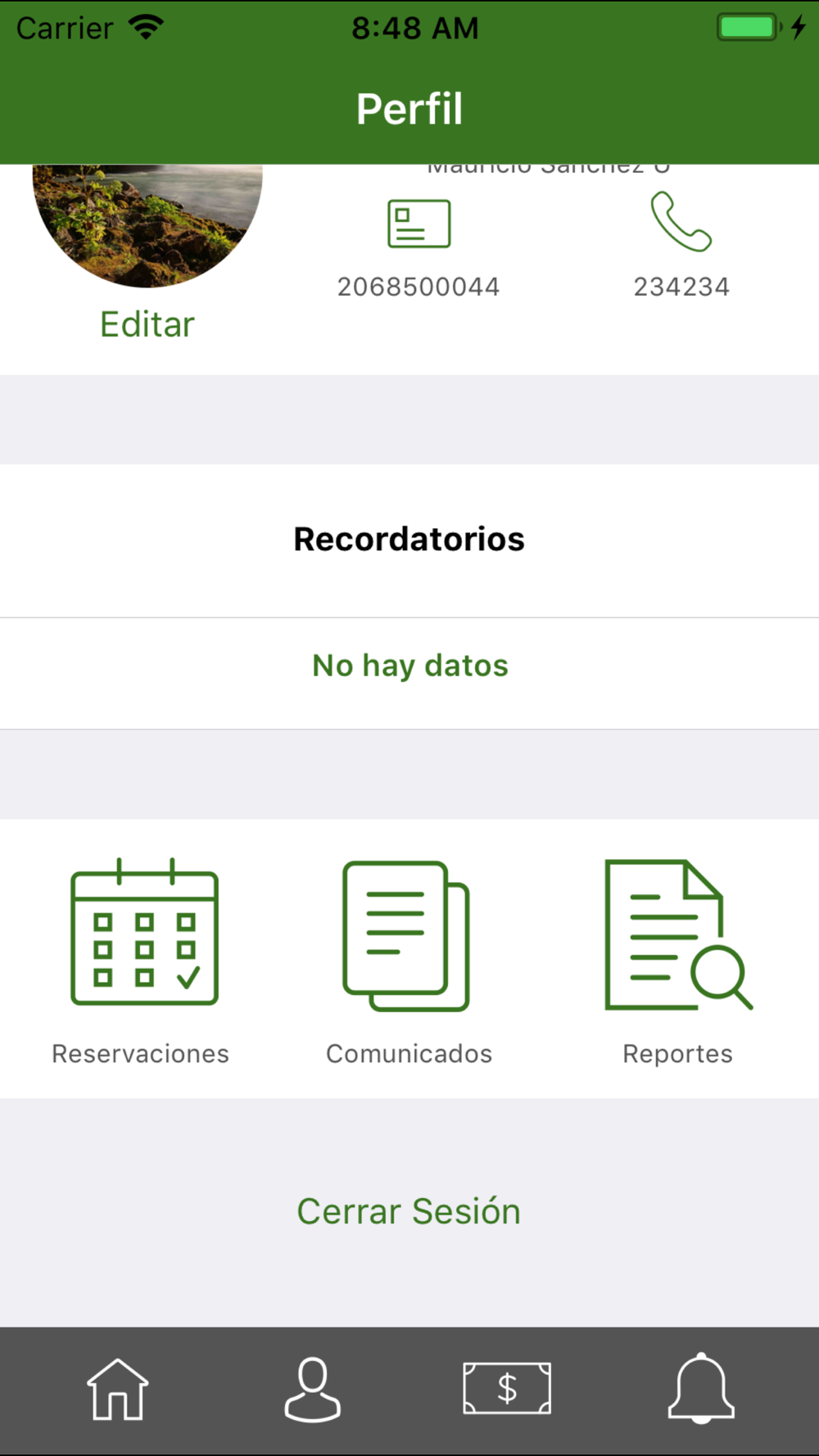This screenshot has height=1456, width=819.
Task: Open Reservaciones calendar
Action: tap(144, 934)
